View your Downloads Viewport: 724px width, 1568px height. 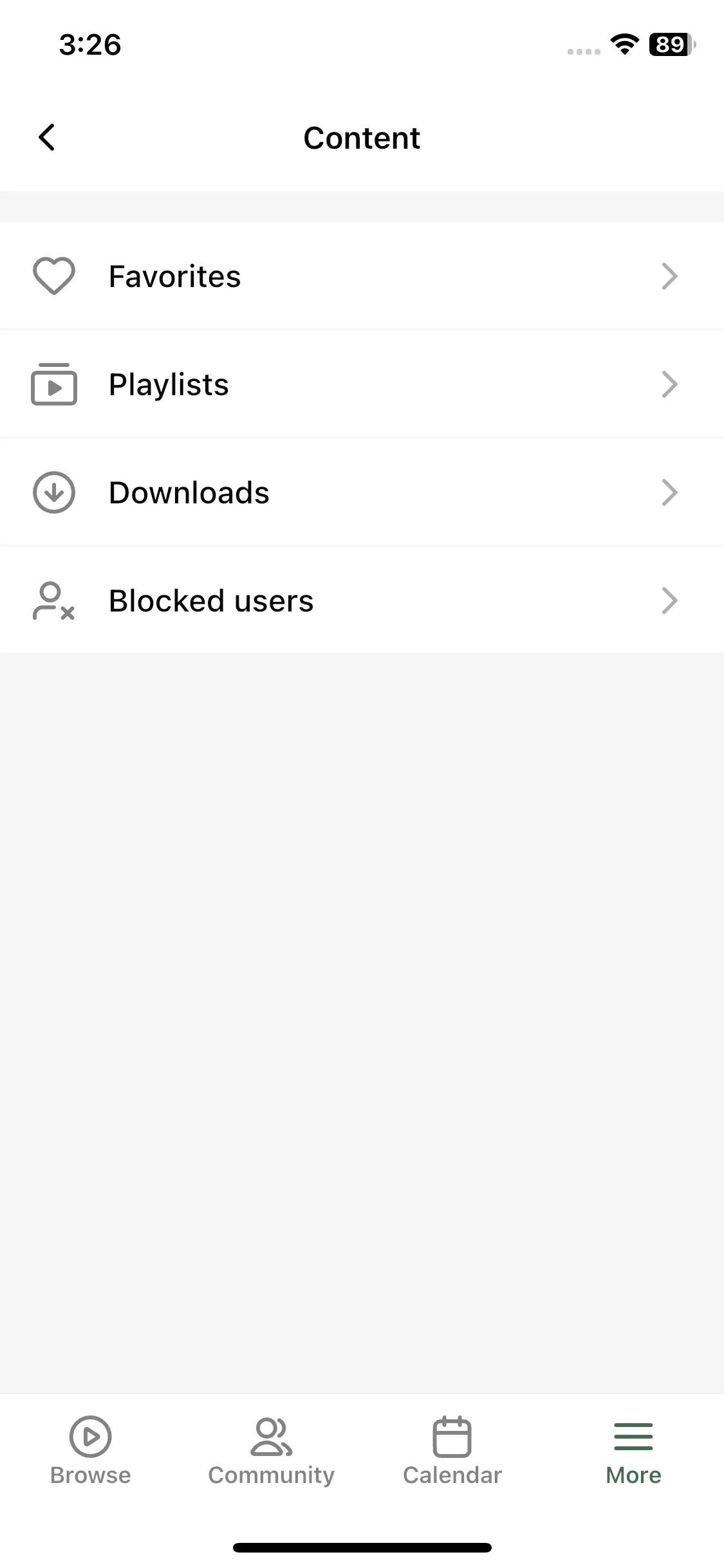pos(362,492)
